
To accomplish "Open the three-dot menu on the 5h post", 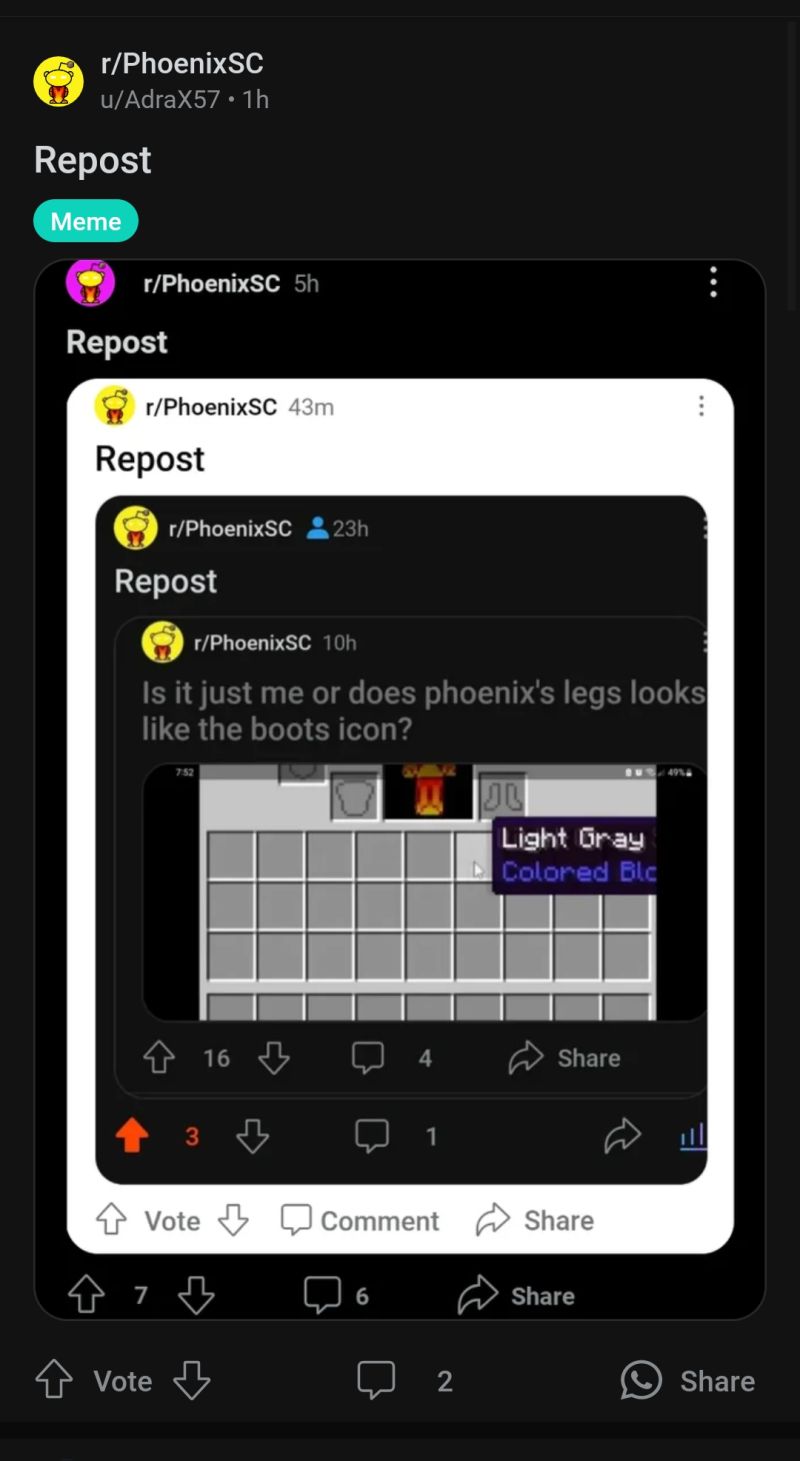I will click(713, 283).
